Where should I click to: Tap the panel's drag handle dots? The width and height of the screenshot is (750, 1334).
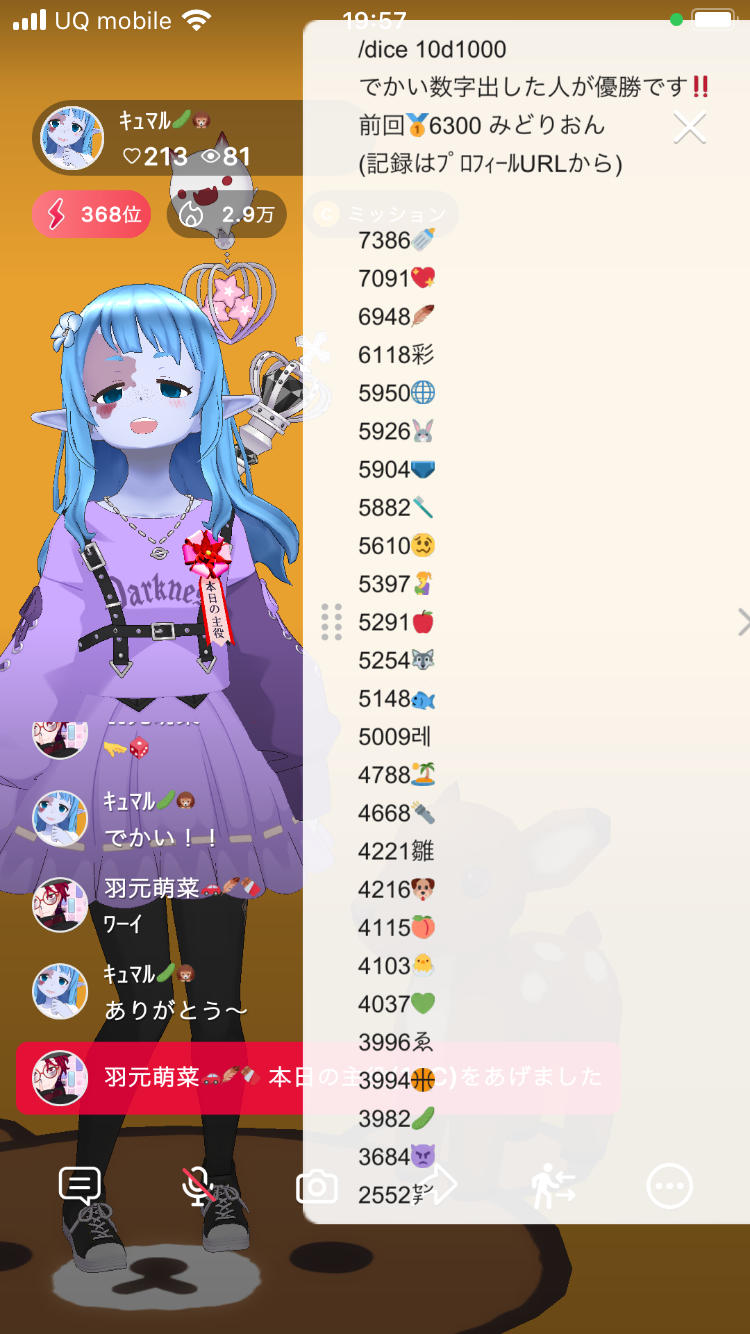coord(331,622)
